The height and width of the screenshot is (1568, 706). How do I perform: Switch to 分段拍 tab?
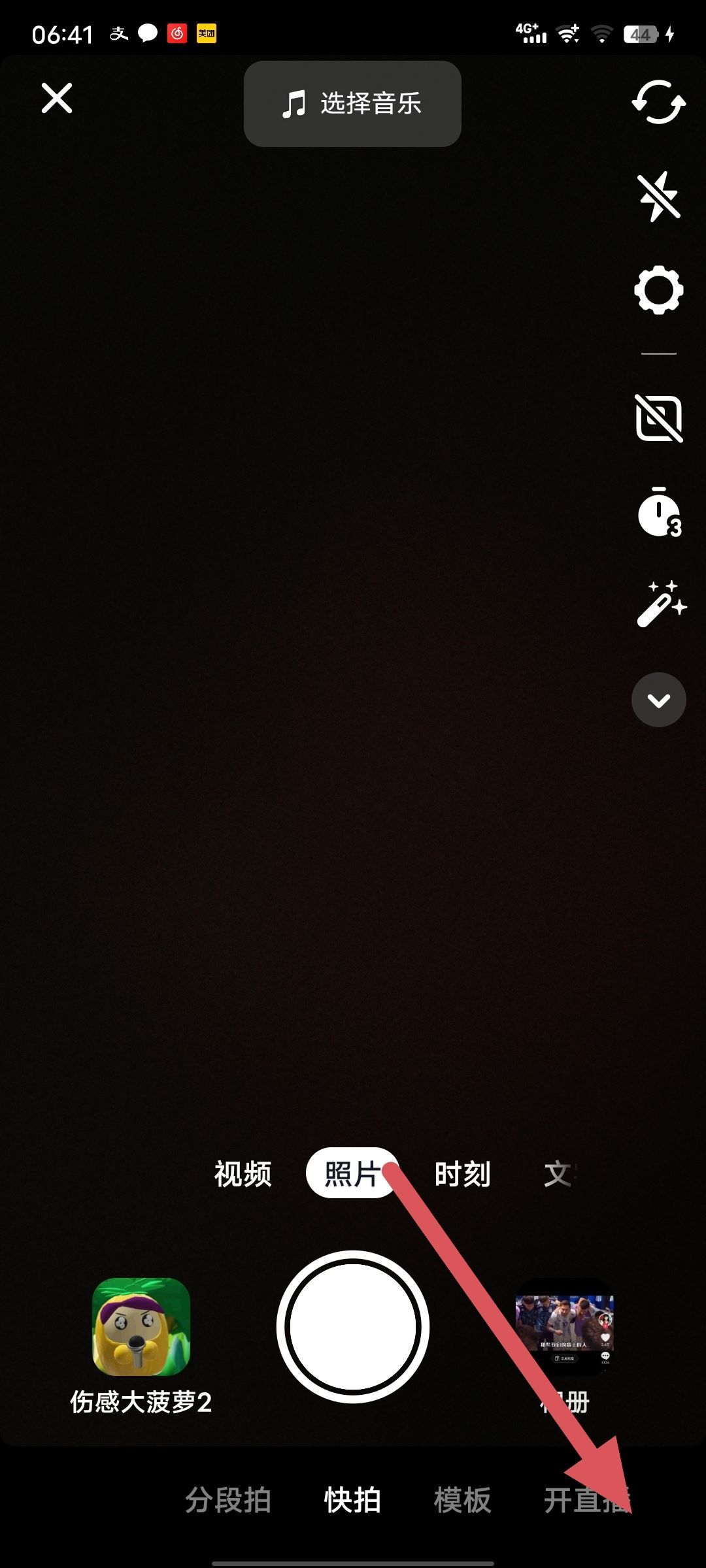click(x=228, y=1500)
